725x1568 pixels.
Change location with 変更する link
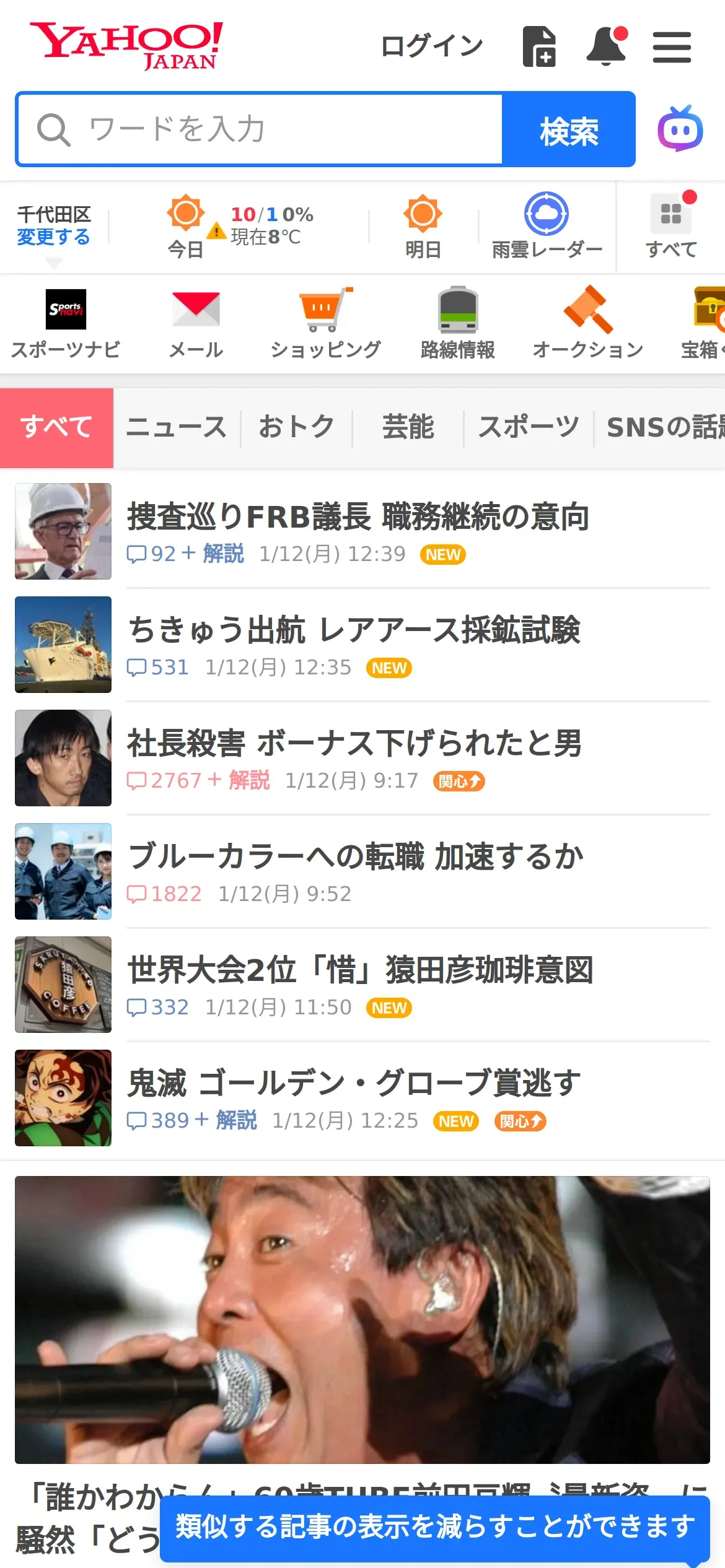coord(53,237)
